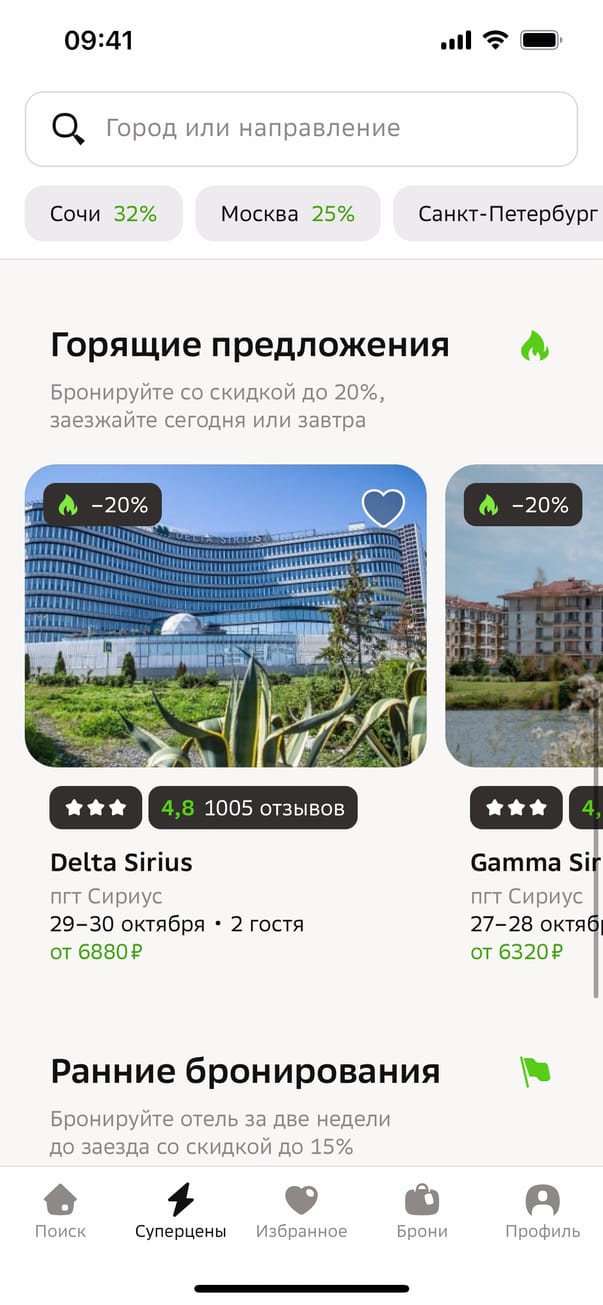Open the Delta Sirius hotel card
603x1305 pixels.
225,616
